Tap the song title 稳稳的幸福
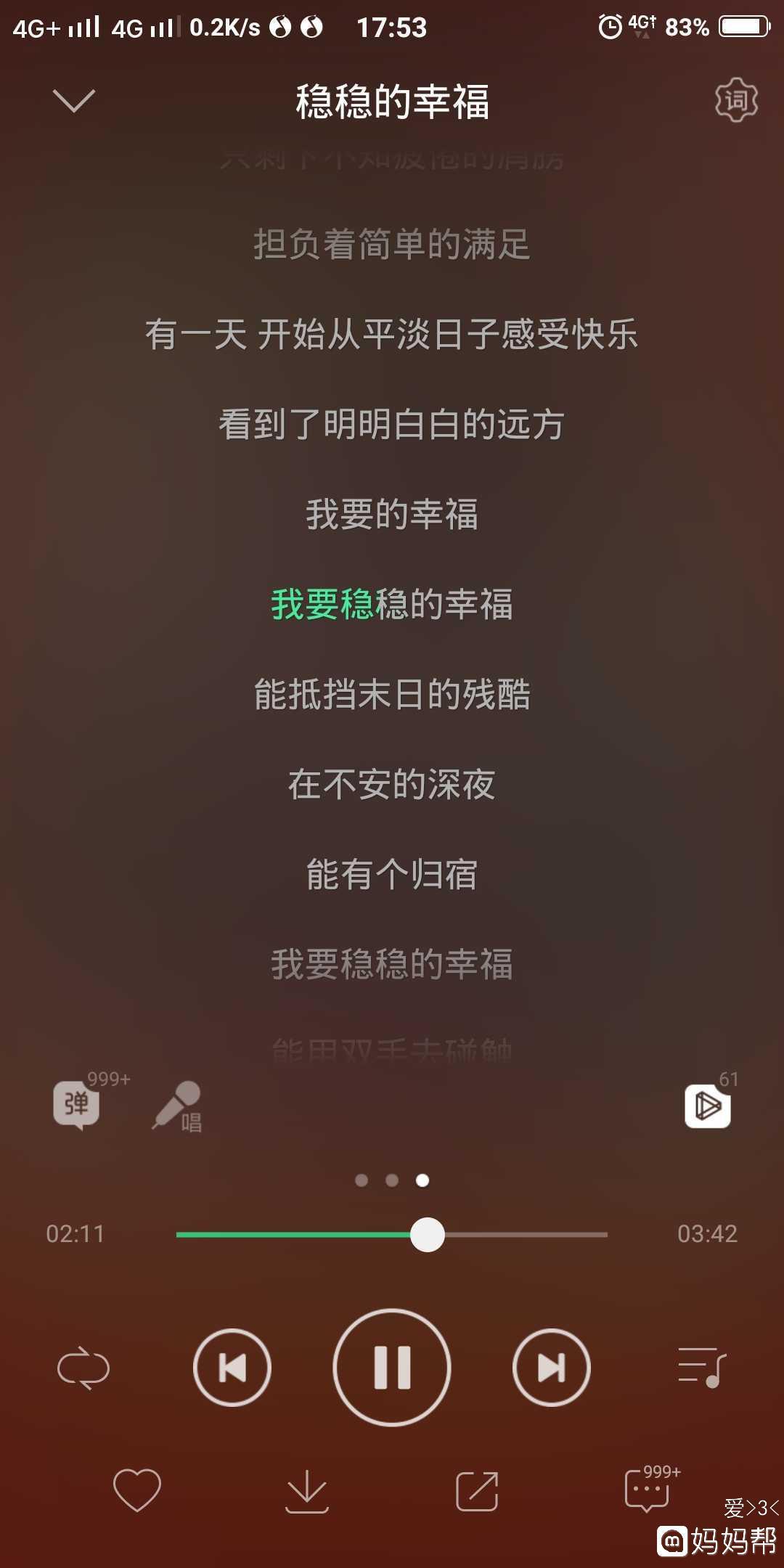Viewport: 784px width, 1568px height. (x=392, y=102)
